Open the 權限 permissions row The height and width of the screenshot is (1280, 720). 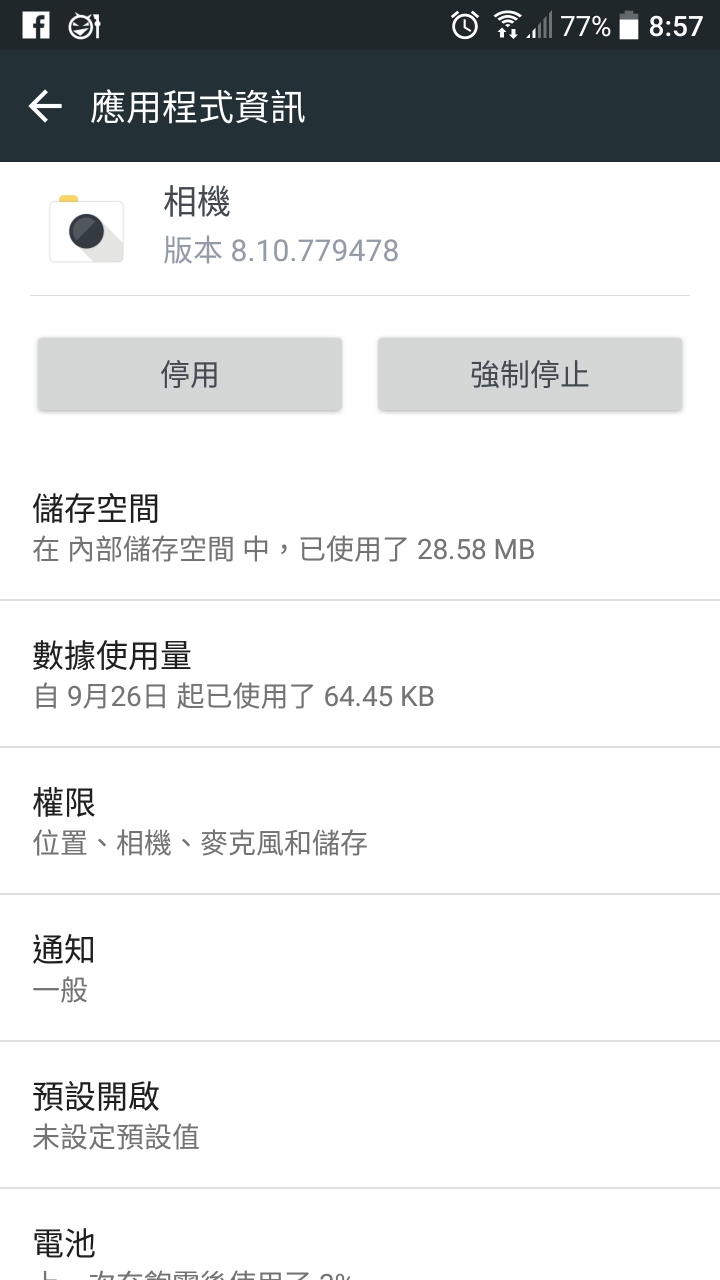[x=360, y=821]
